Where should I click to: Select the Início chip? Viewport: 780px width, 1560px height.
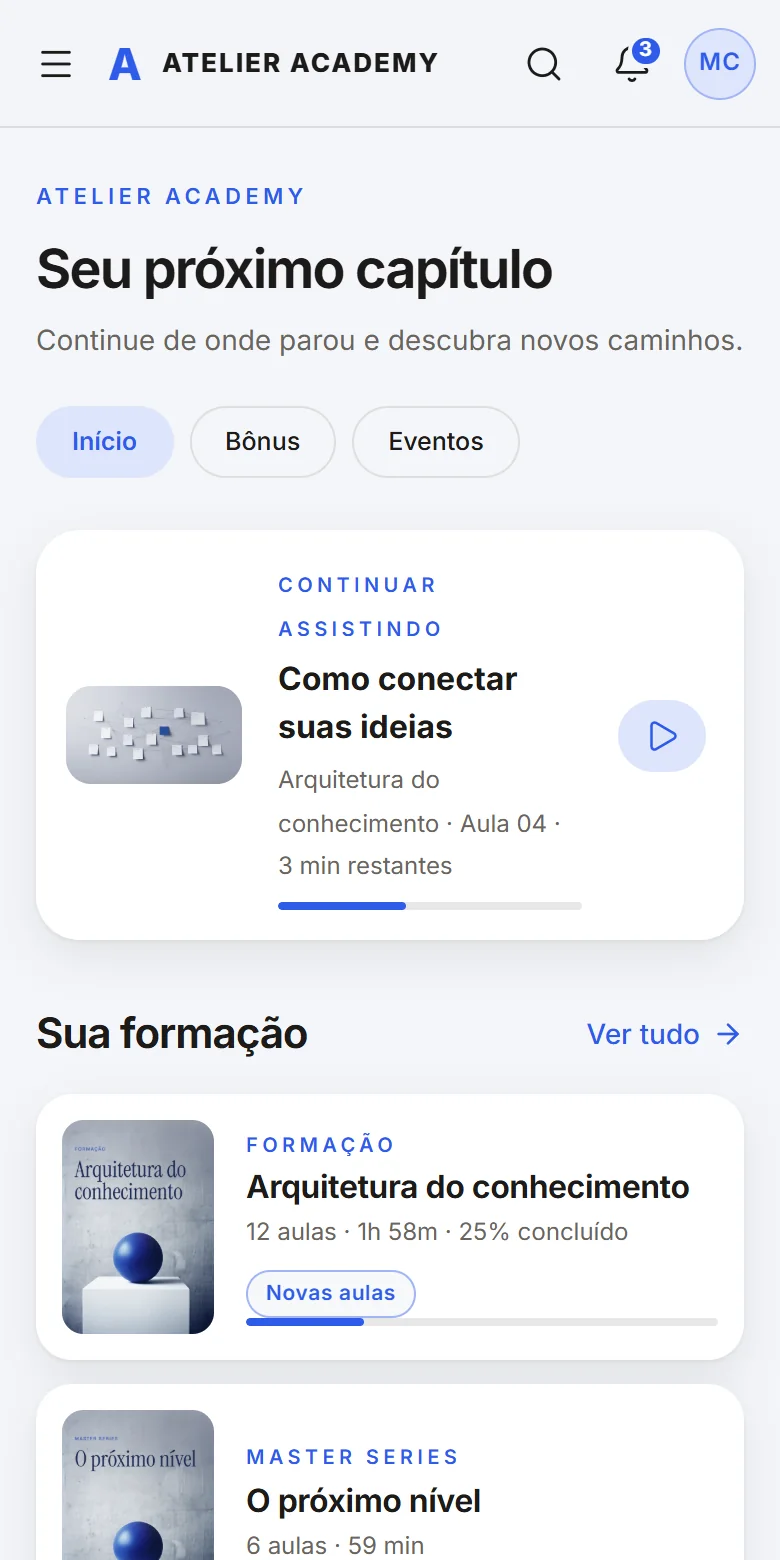point(105,442)
